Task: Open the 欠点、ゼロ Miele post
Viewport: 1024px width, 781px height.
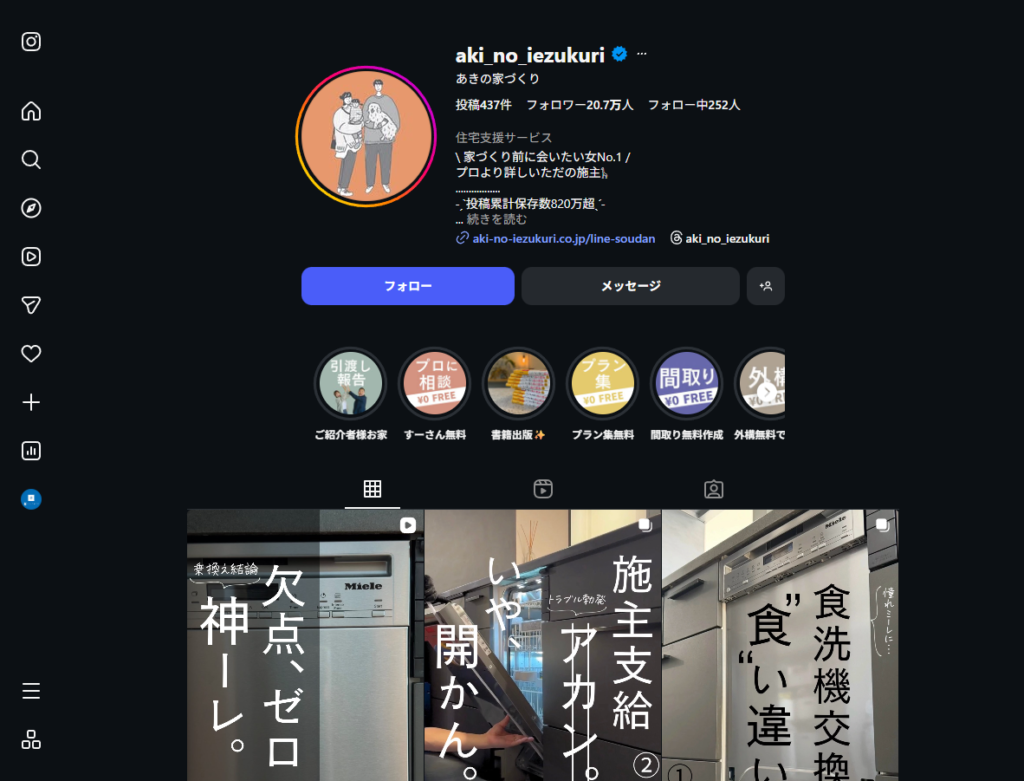Action: (x=305, y=645)
